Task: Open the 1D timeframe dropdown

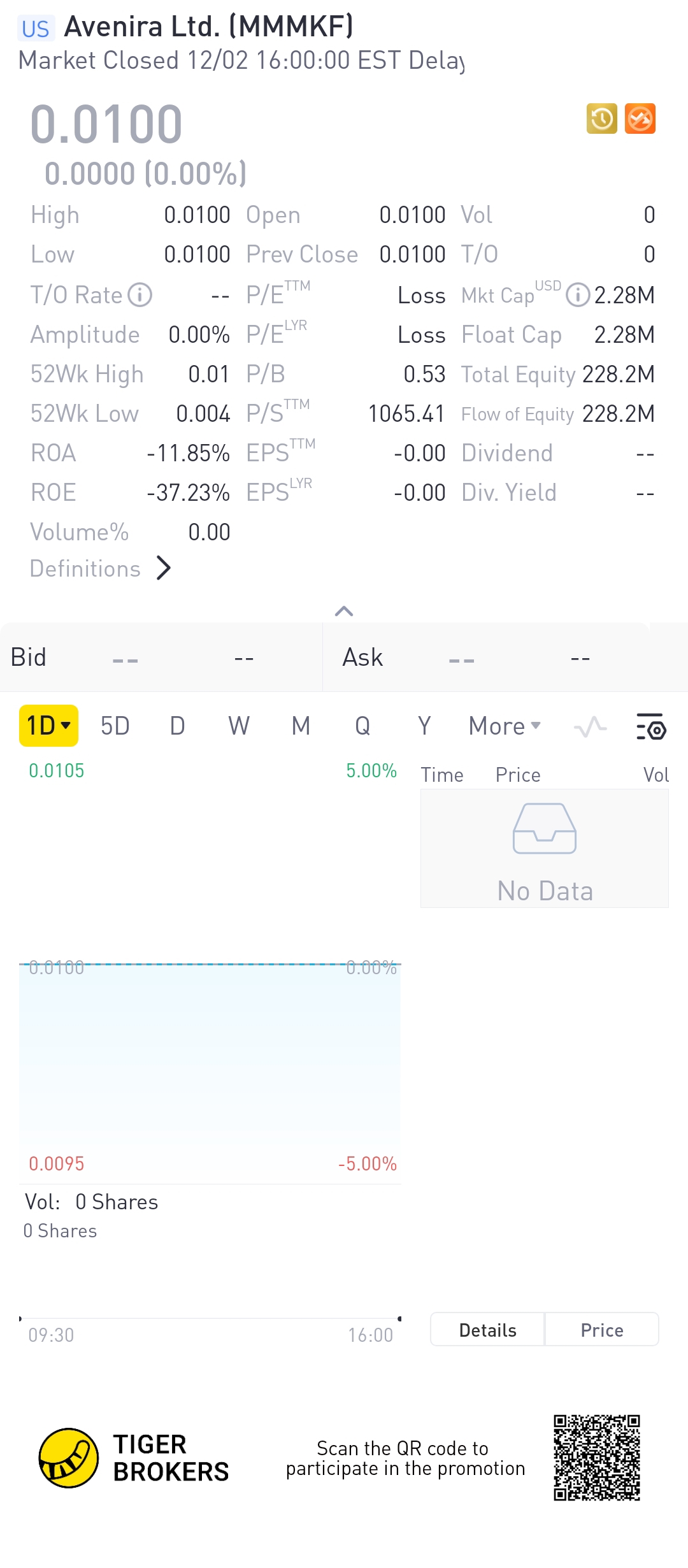Action: pyautogui.click(x=48, y=726)
